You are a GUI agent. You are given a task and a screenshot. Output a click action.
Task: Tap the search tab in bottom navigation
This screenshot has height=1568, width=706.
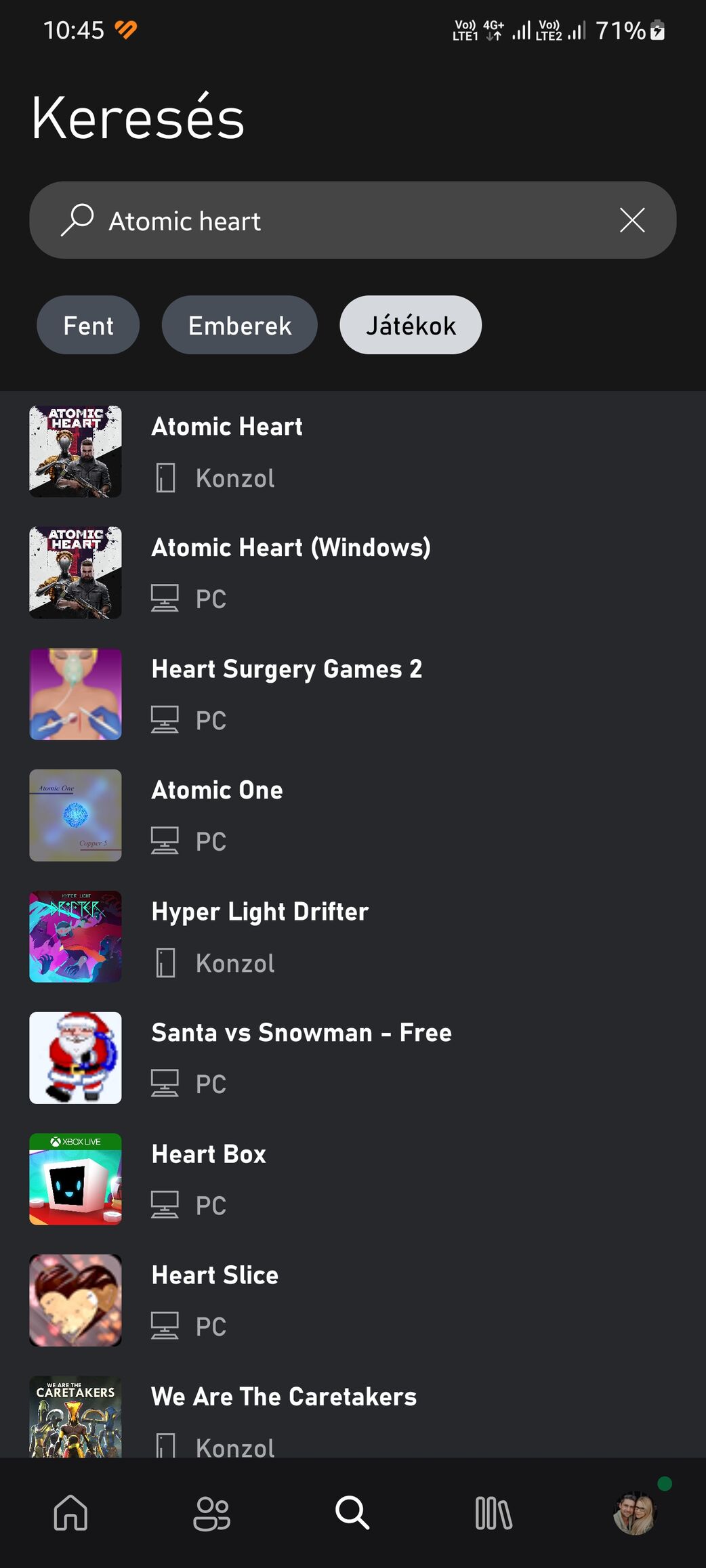[352, 1512]
